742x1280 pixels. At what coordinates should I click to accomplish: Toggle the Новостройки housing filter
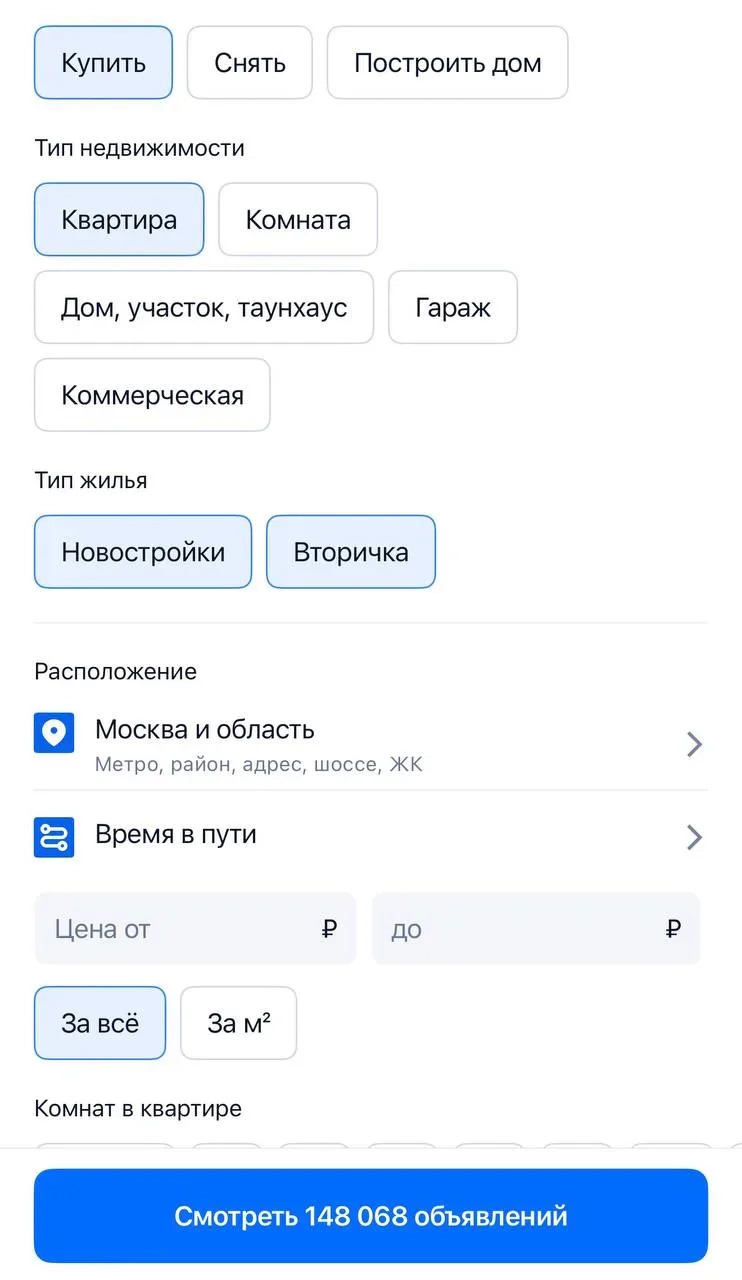(143, 552)
